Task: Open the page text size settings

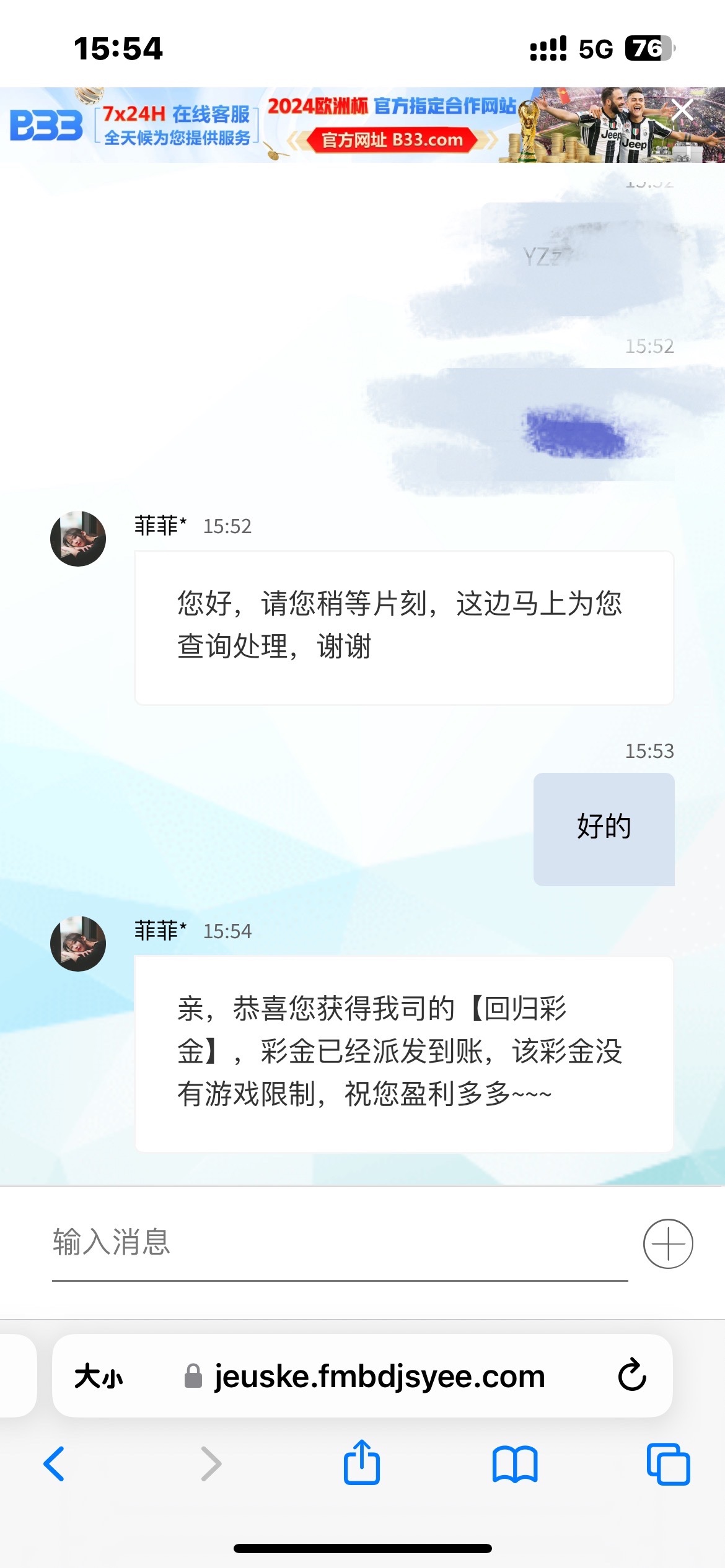Action: pos(99,1377)
